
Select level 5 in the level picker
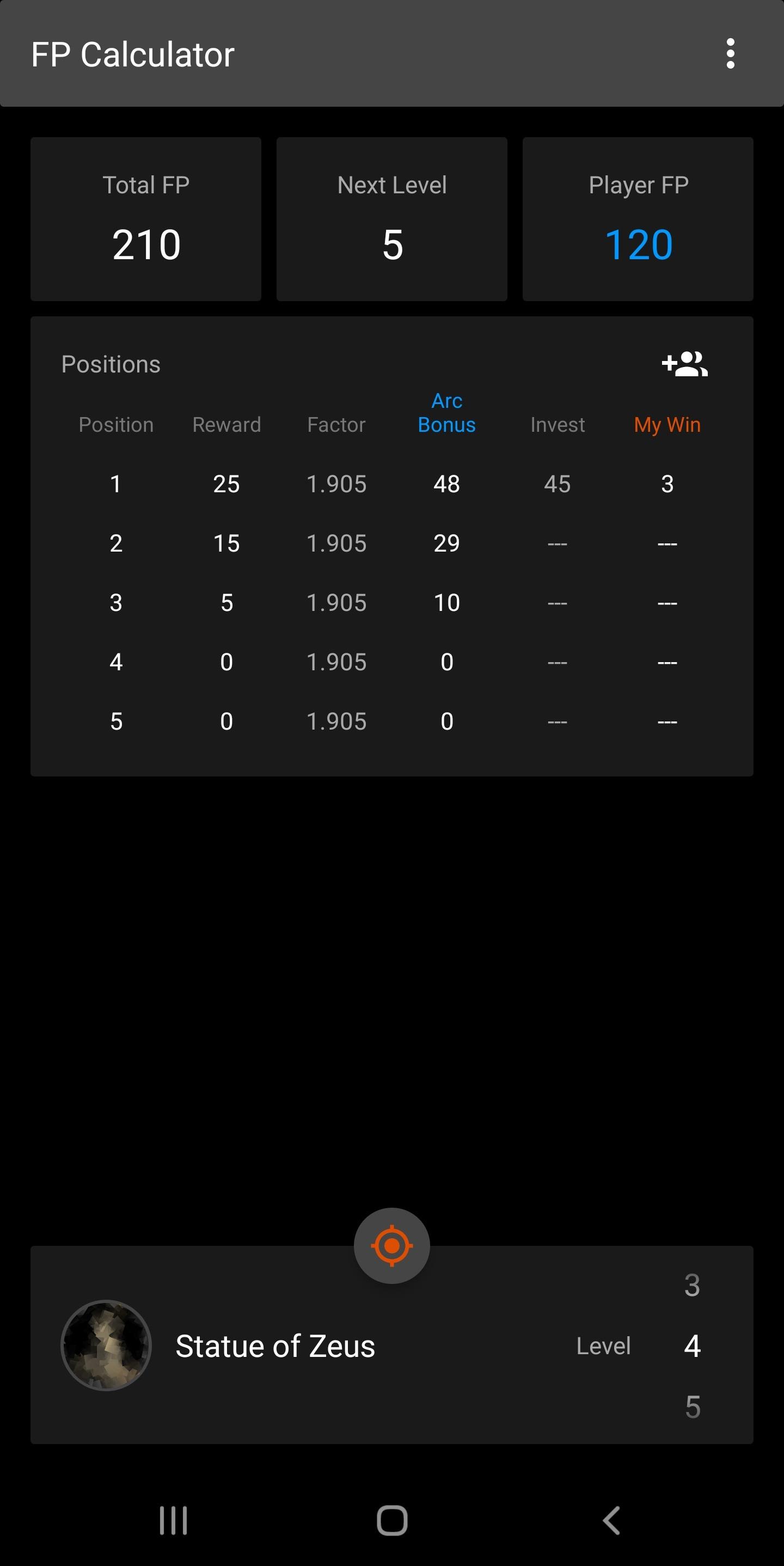[x=692, y=1406]
